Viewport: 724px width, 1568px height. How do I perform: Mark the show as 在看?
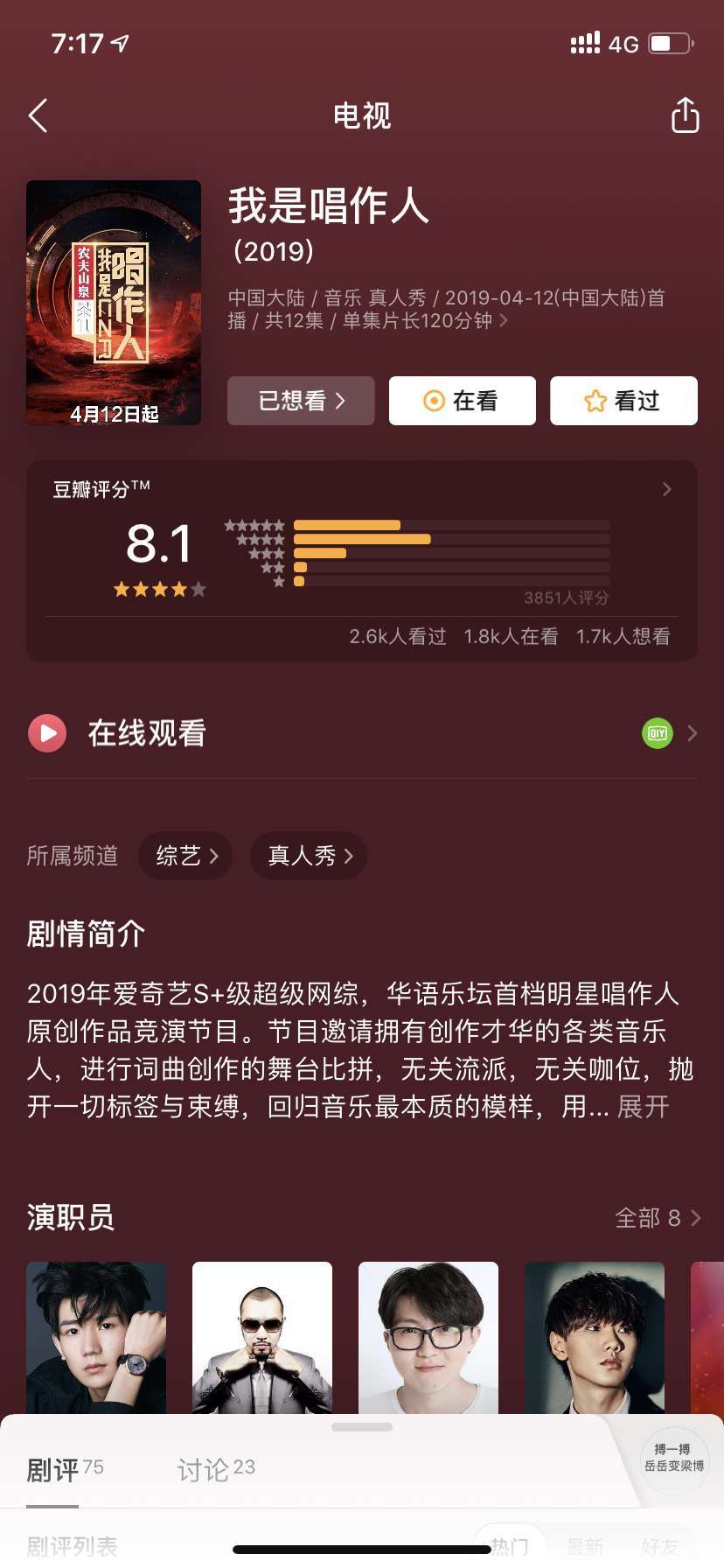462,401
